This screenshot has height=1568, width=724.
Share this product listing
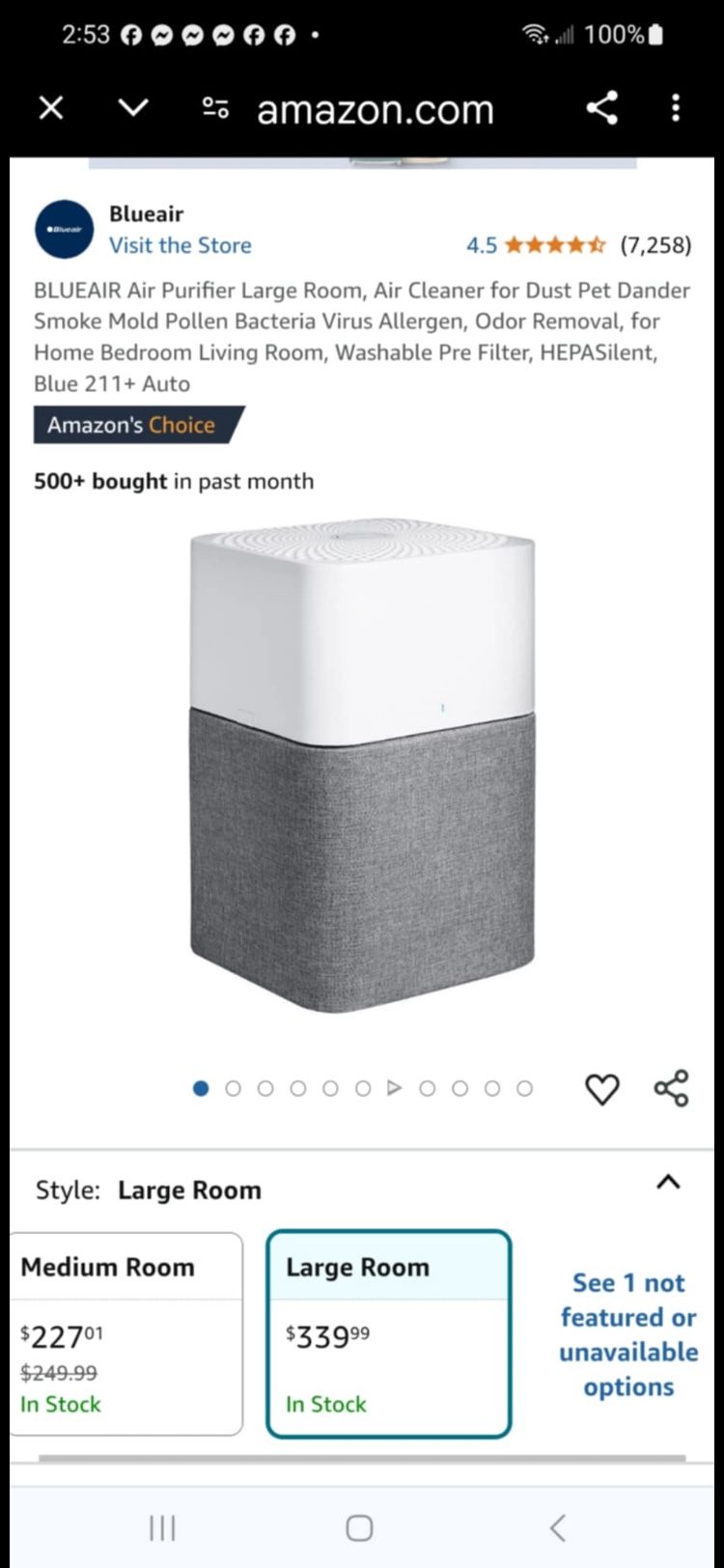point(671,1088)
